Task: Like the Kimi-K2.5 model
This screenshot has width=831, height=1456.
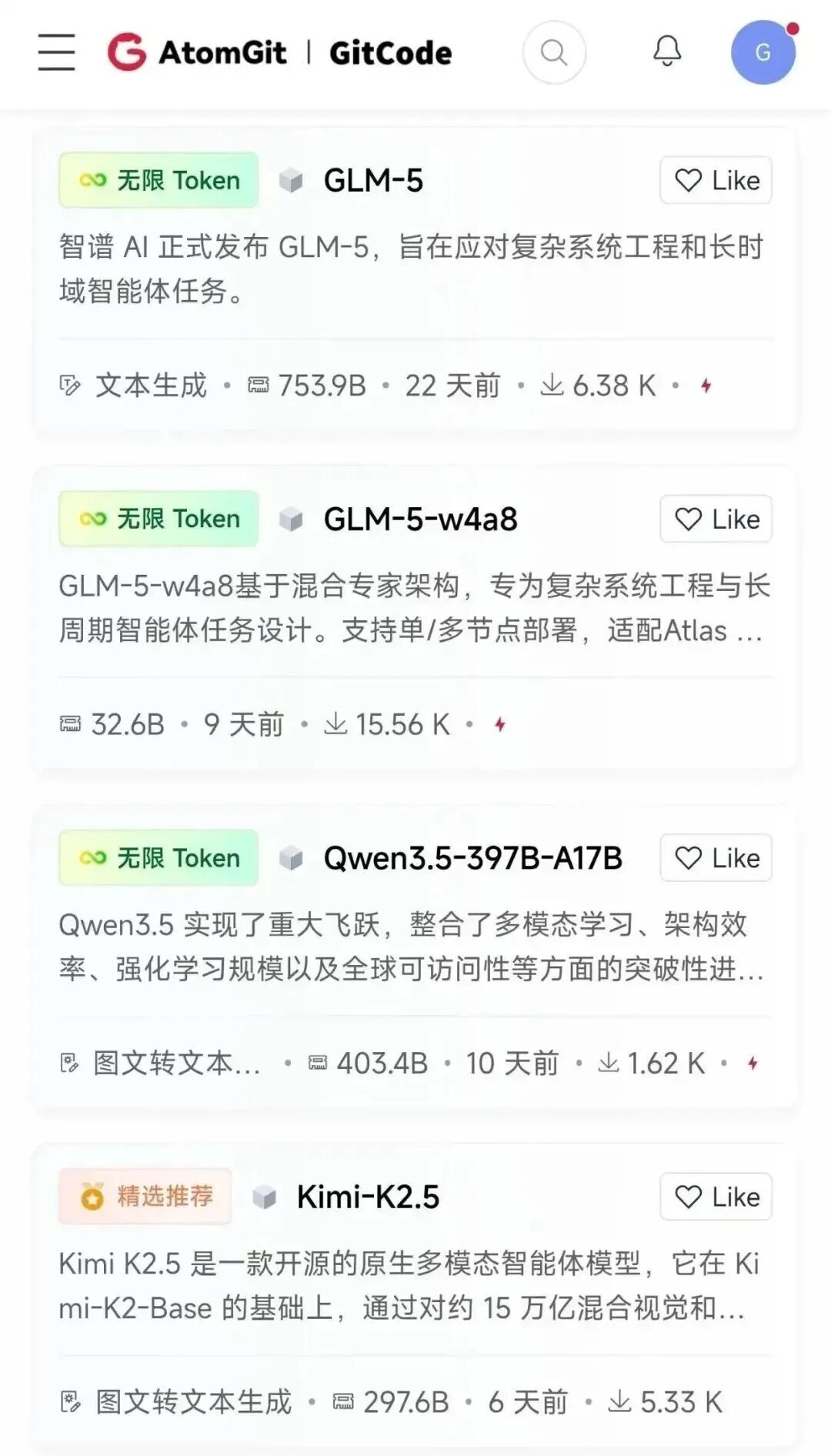Action: tap(716, 1197)
